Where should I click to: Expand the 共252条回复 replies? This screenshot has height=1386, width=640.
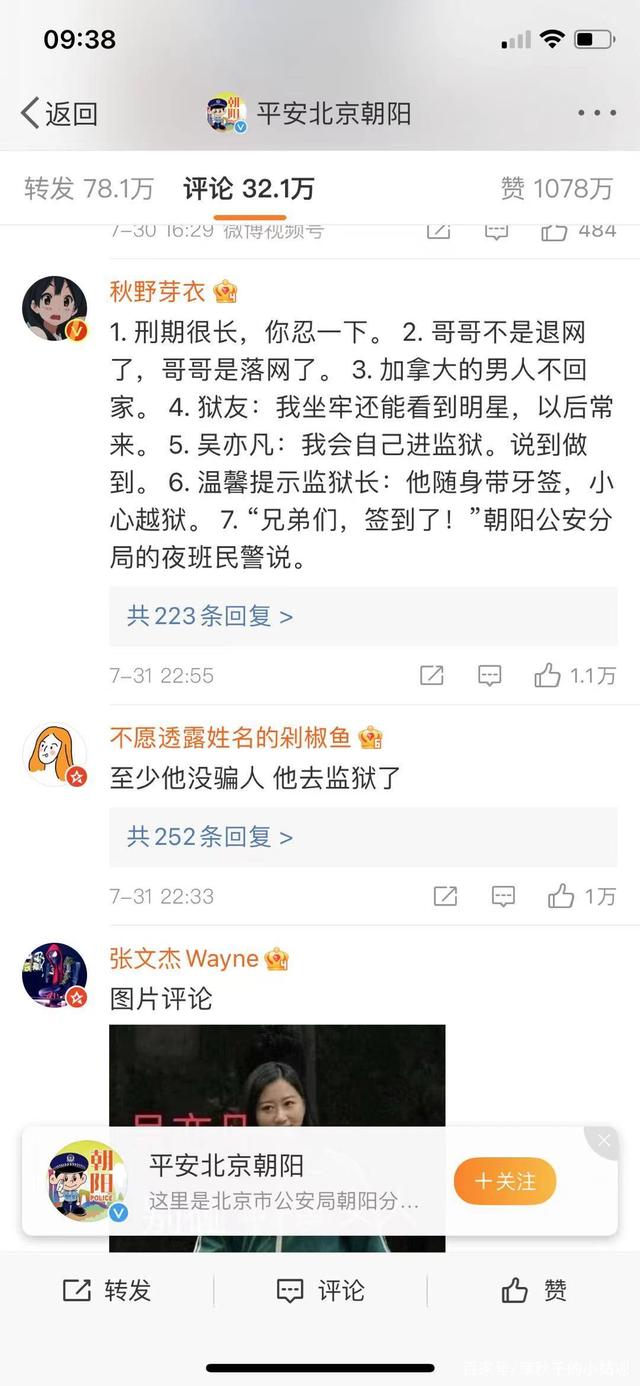pyautogui.click(x=210, y=837)
